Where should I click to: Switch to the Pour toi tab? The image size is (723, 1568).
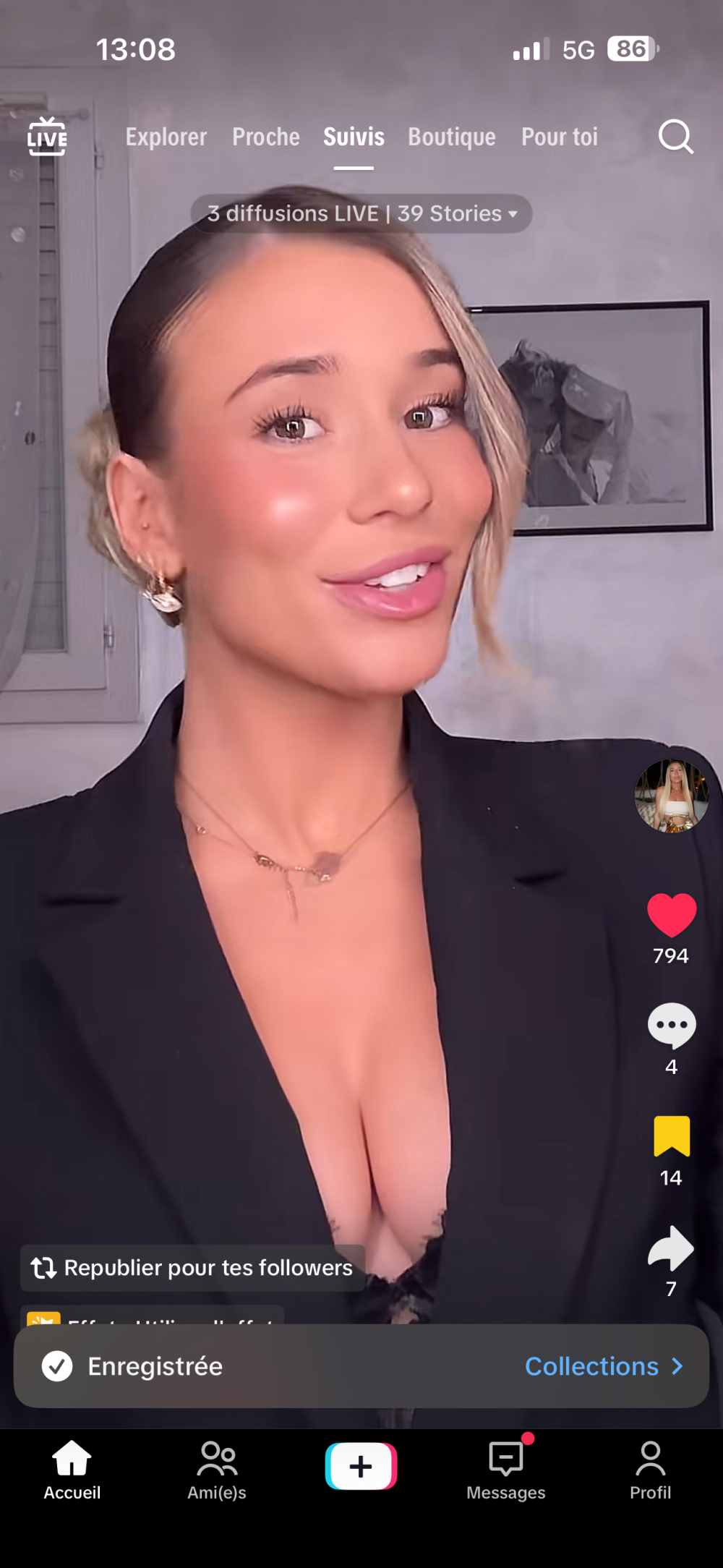(x=560, y=137)
